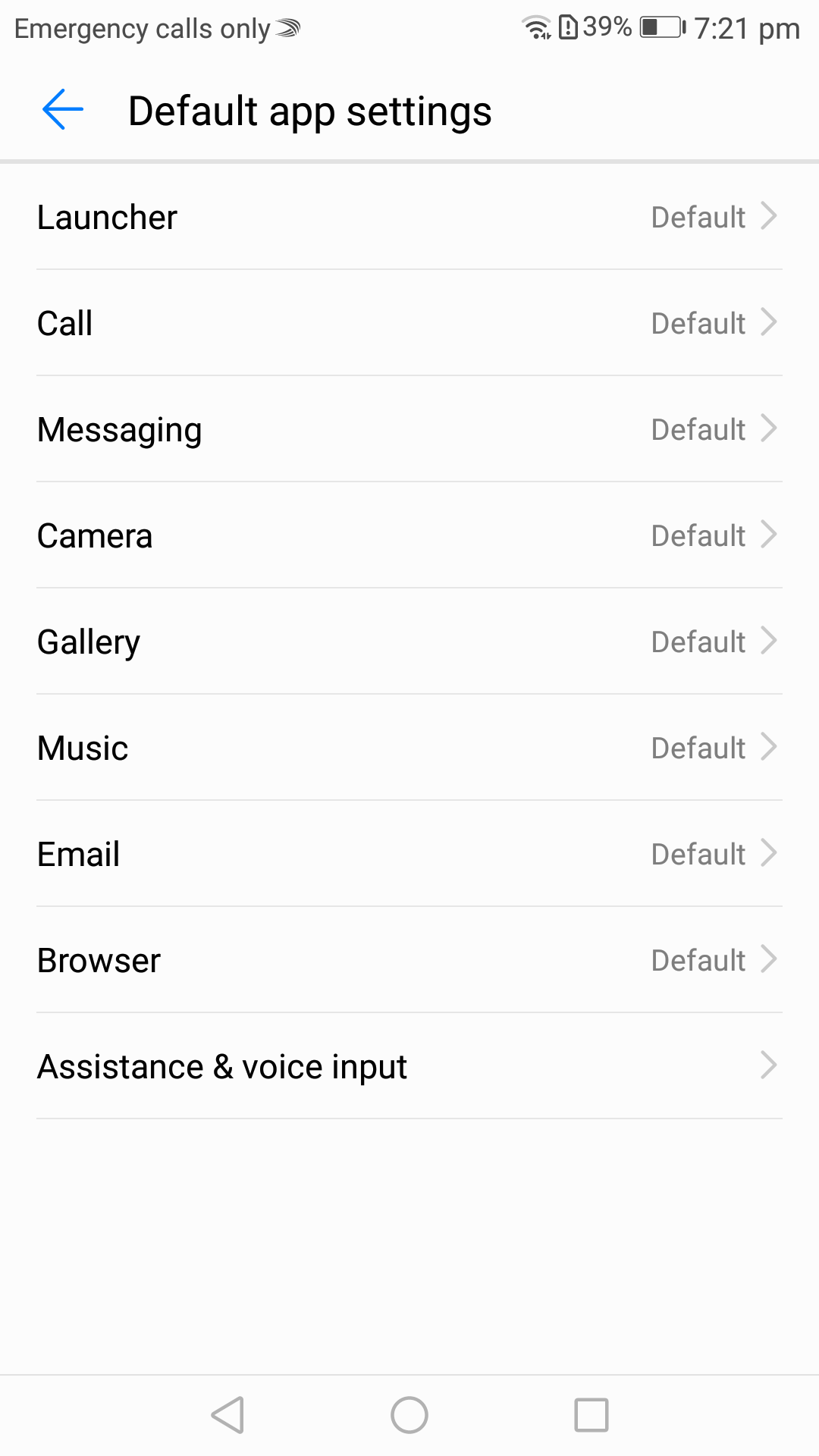The image size is (819, 1456).
Task: Tap the system home button
Action: tap(409, 1415)
